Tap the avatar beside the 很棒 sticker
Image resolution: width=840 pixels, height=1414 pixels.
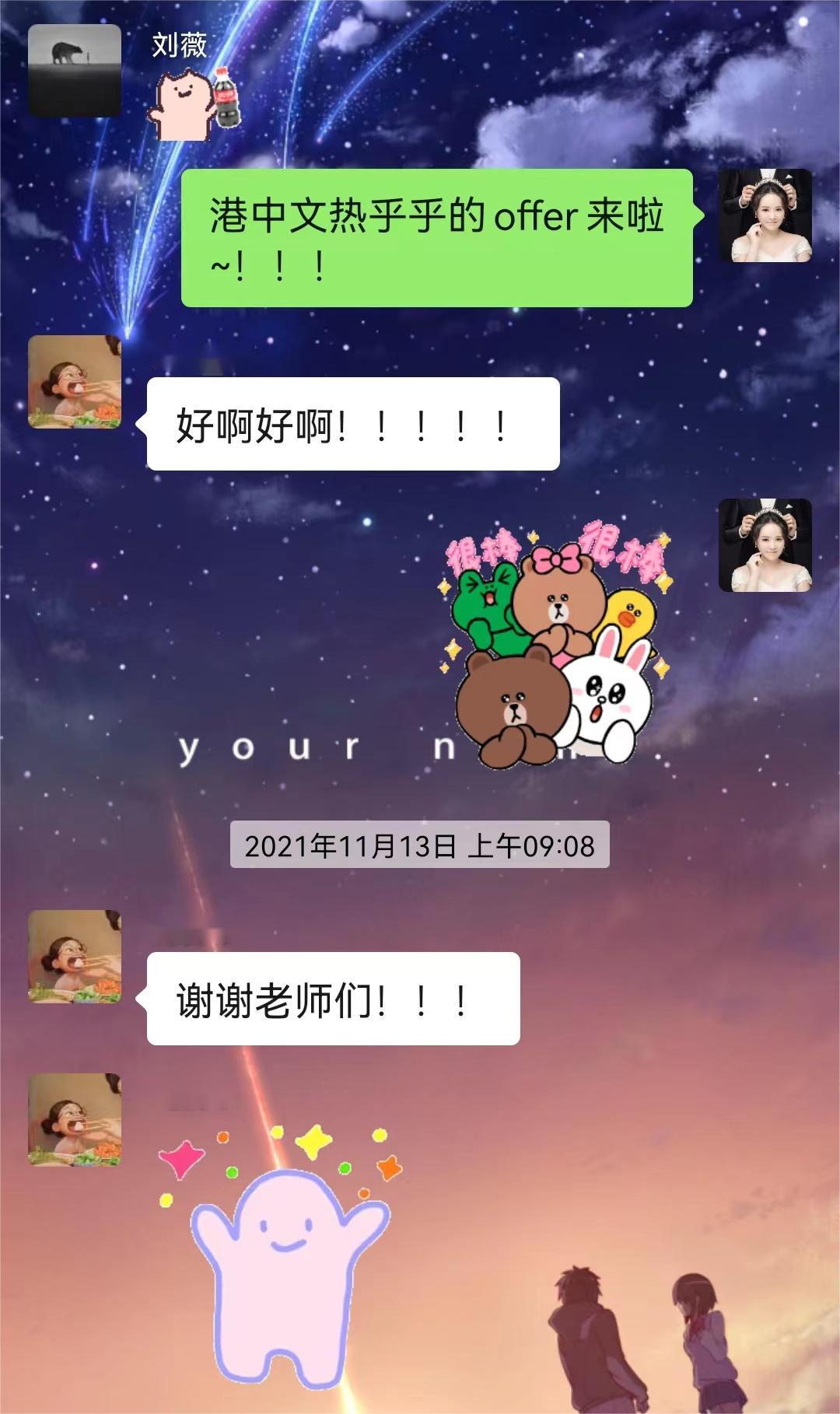point(765,545)
